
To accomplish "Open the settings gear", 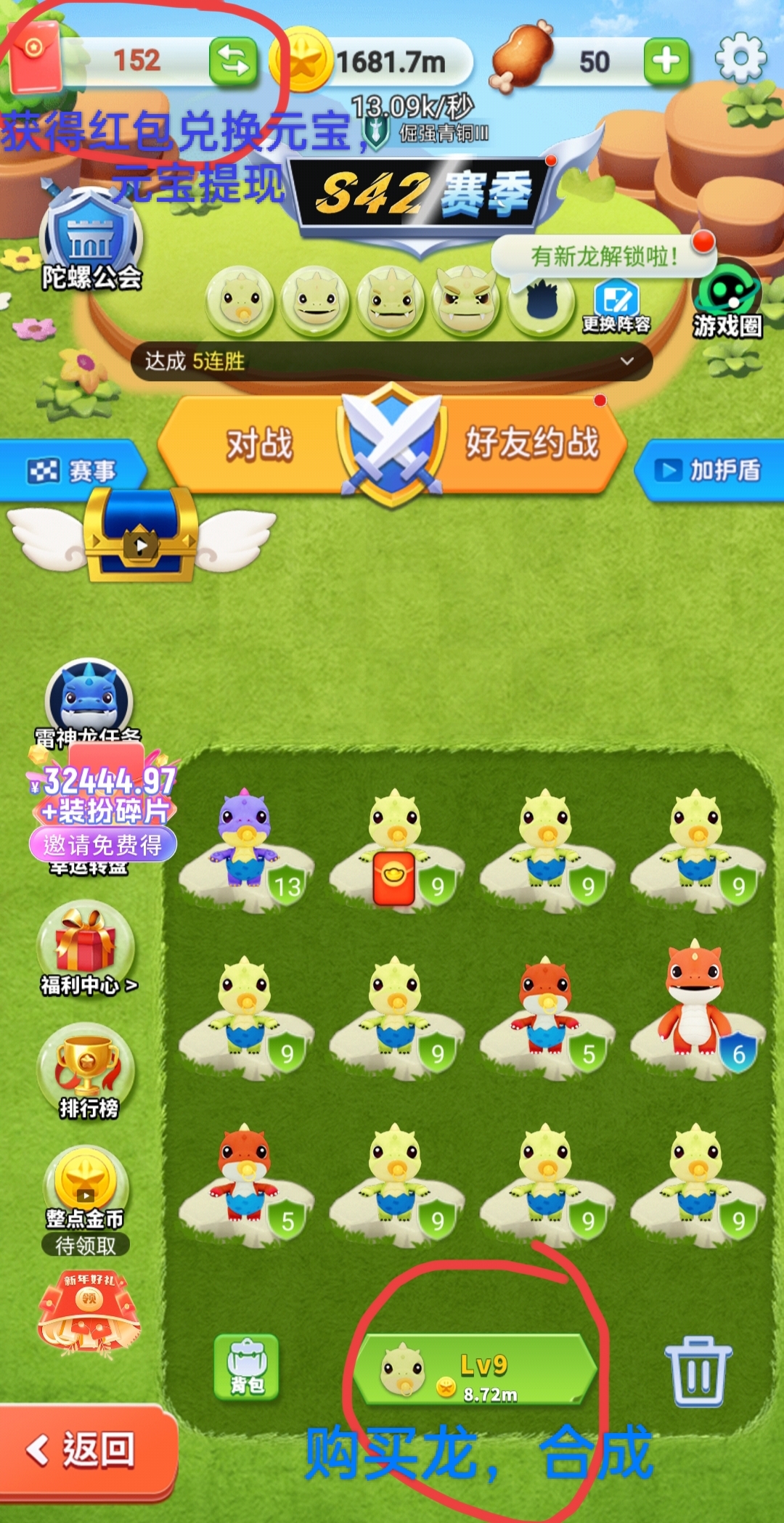I will click(x=740, y=58).
